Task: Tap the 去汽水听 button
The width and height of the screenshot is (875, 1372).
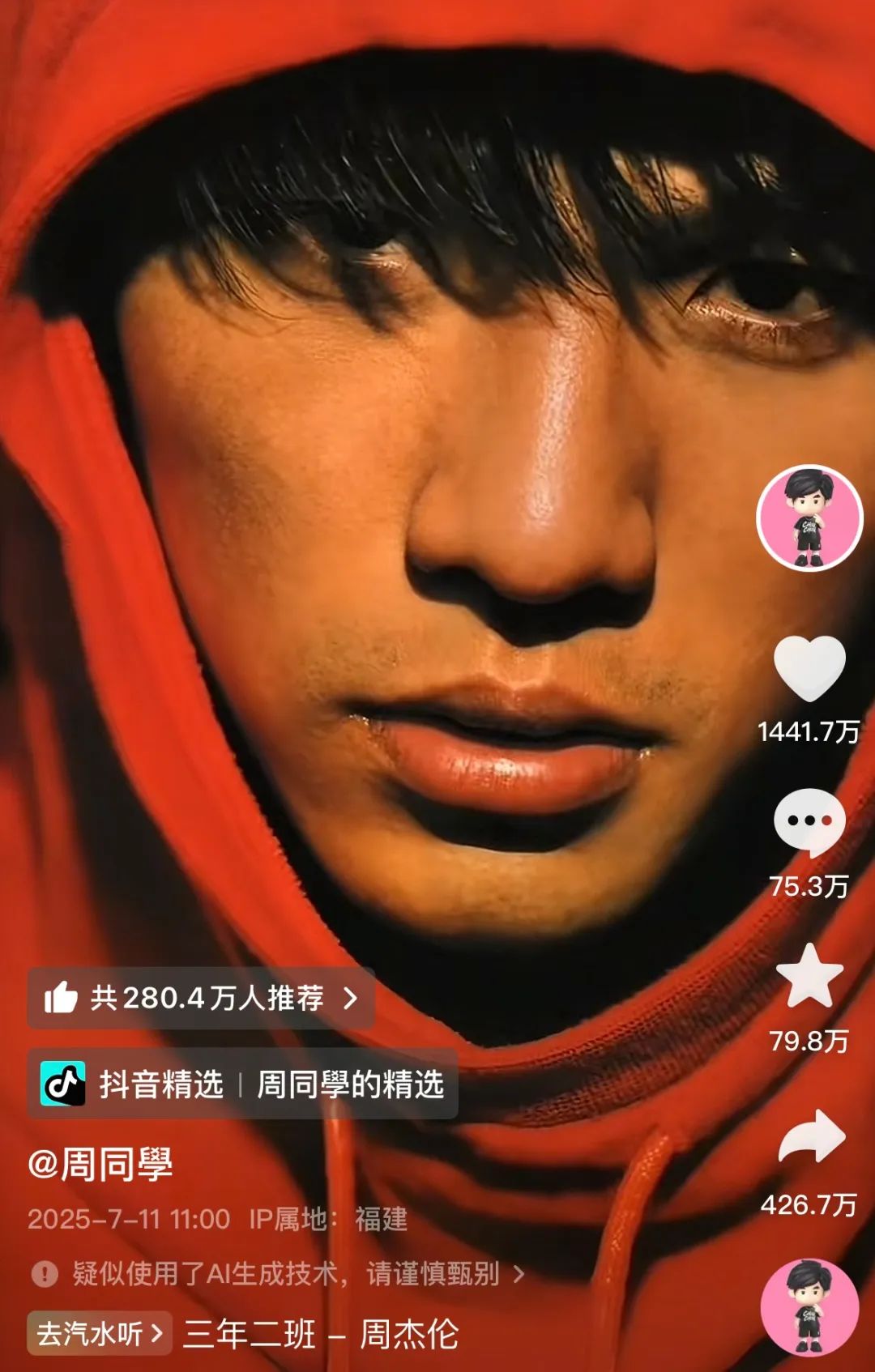Action: pyautogui.click(x=99, y=1333)
